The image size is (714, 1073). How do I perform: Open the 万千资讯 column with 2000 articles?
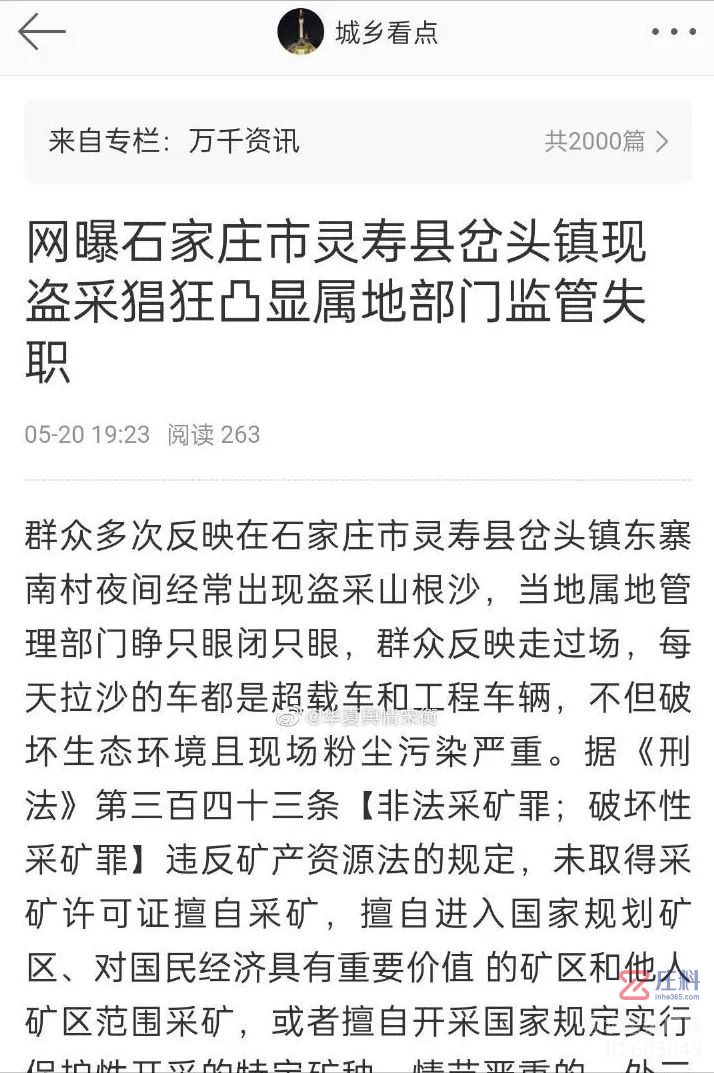click(x=357, y=141)
